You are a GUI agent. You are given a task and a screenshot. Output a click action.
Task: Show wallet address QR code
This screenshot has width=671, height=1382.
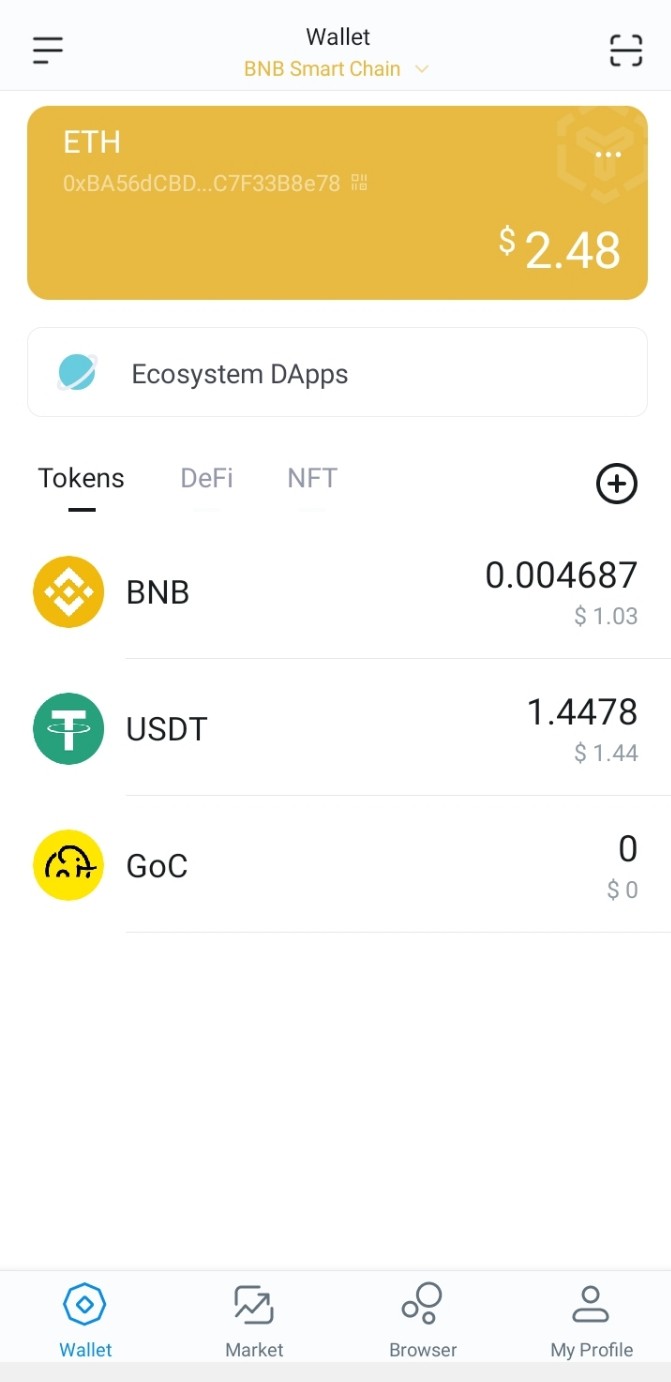coord(360,183)
